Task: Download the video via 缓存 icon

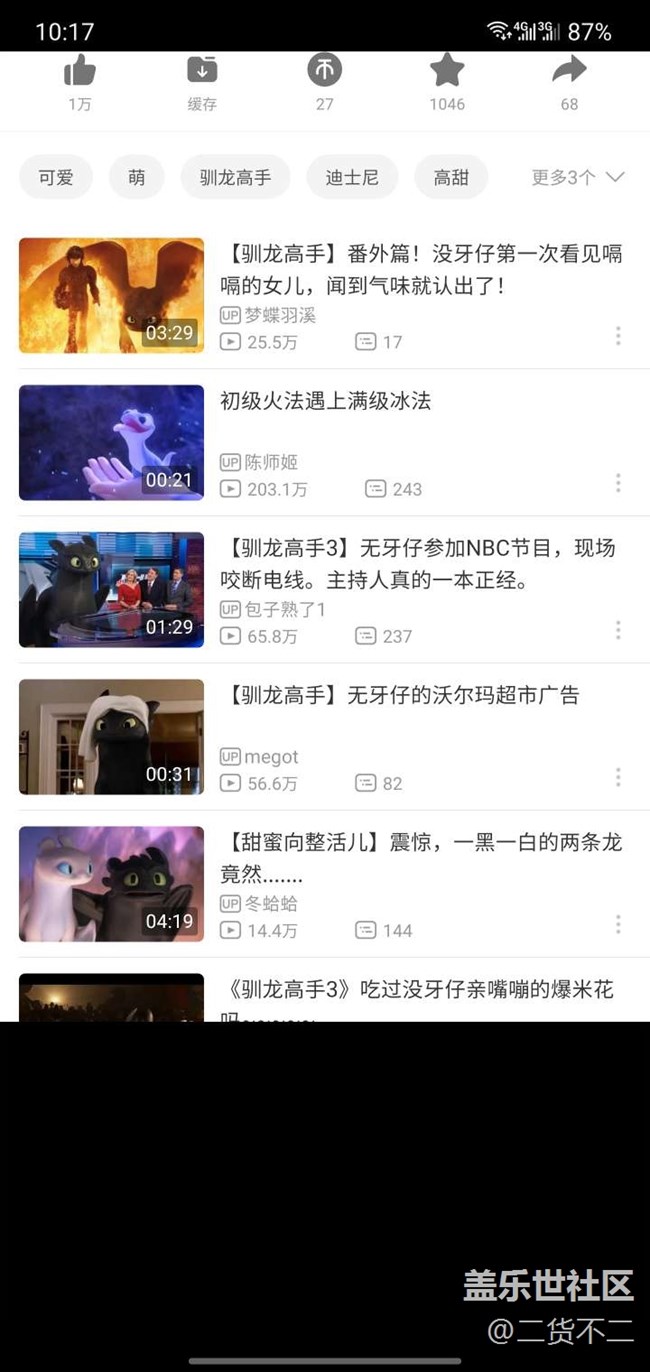Action: click(x=202, y=72)
